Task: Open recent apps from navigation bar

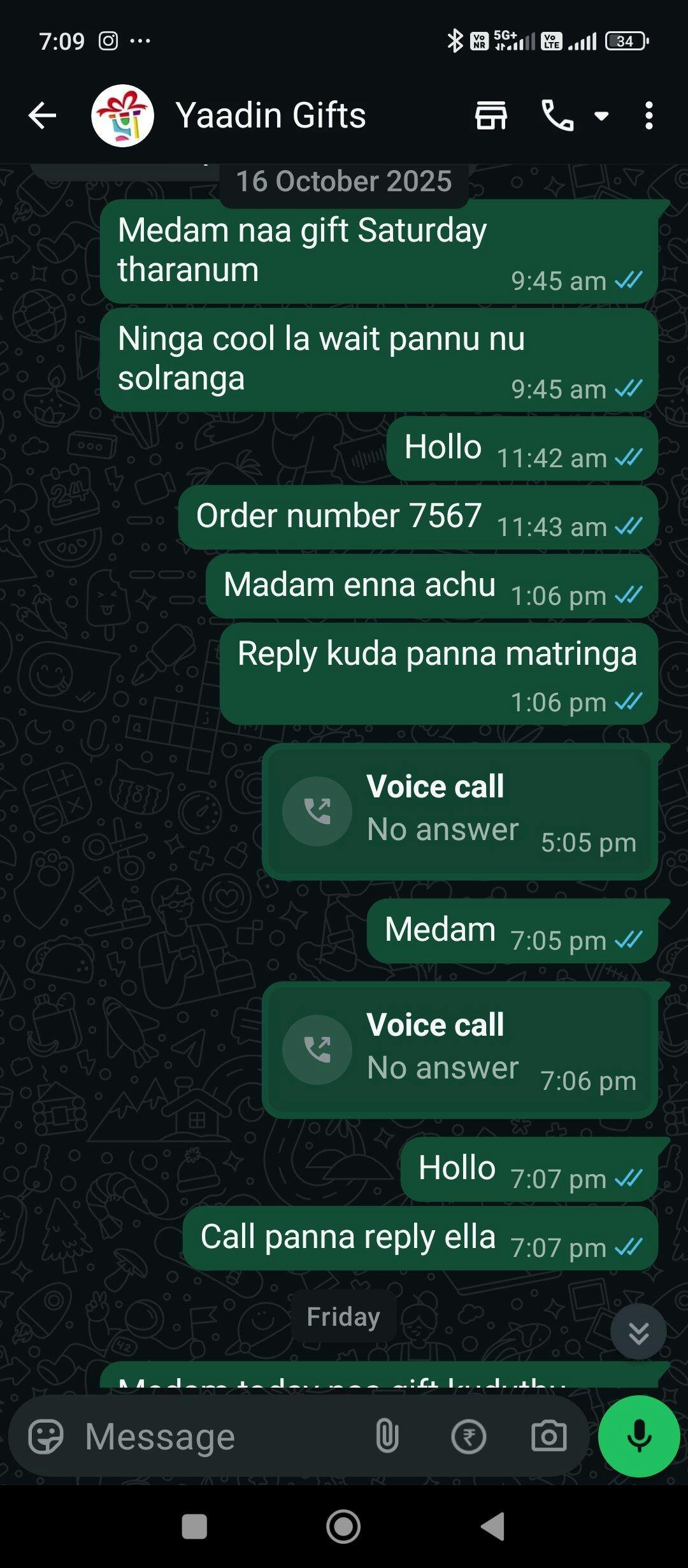Action: point(194,1527)
